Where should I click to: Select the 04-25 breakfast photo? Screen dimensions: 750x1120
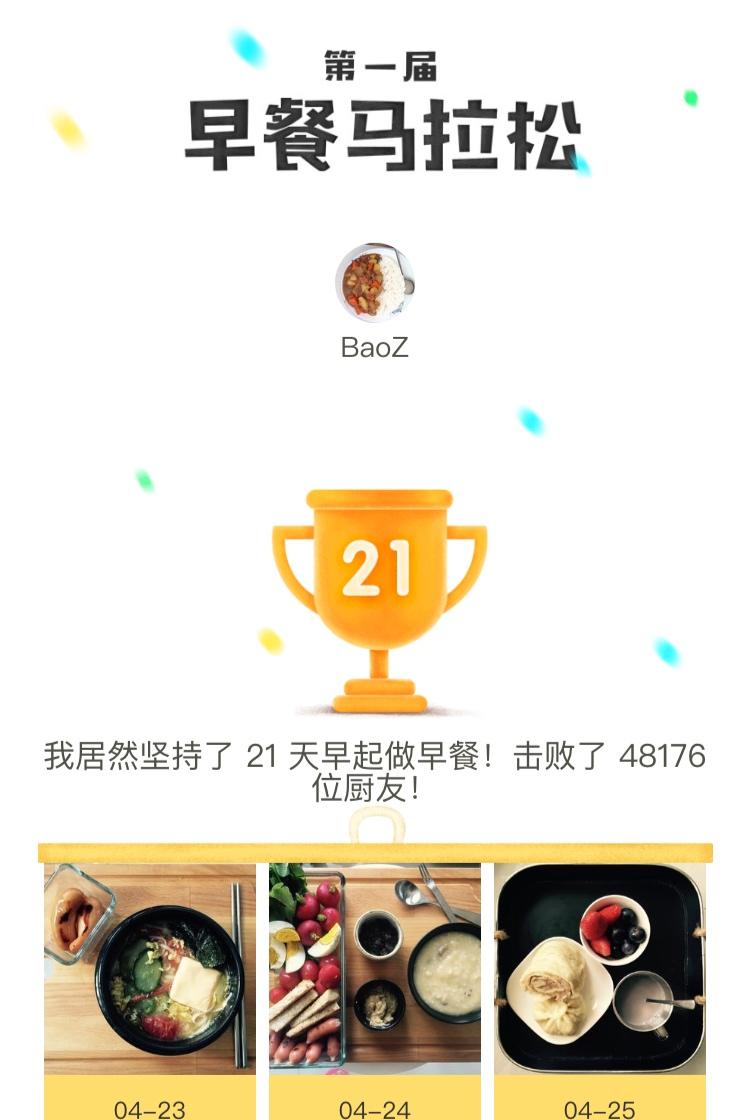(x=600, y=969)
